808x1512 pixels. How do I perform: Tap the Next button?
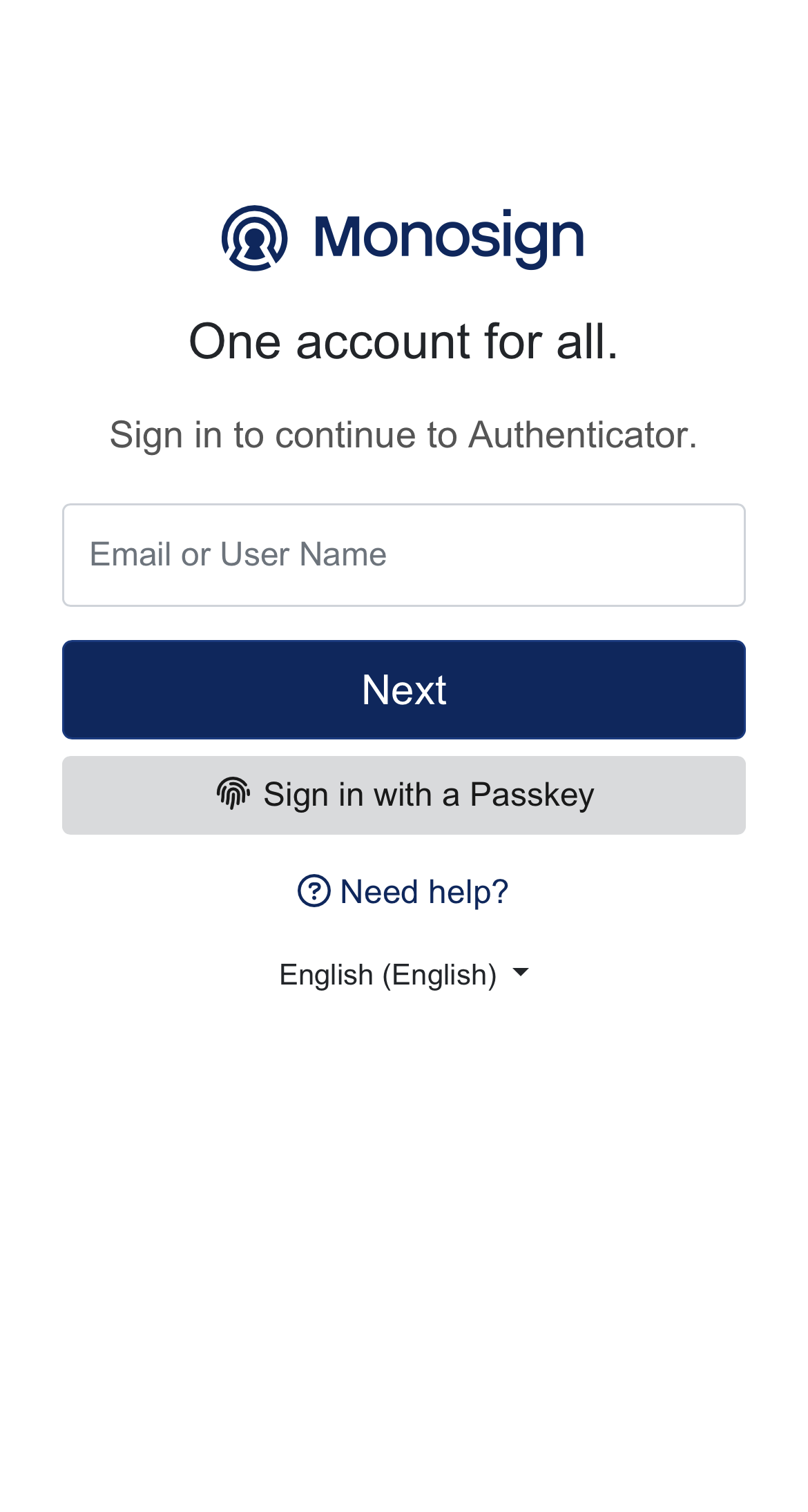click(x=403, y=690)
